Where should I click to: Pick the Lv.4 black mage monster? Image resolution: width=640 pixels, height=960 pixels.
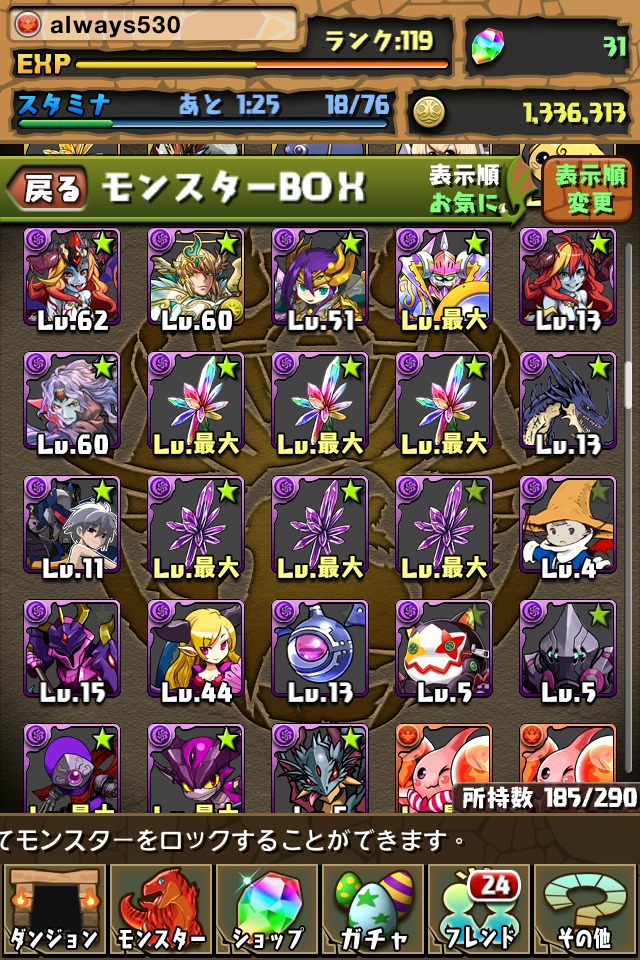click(567, 525)
